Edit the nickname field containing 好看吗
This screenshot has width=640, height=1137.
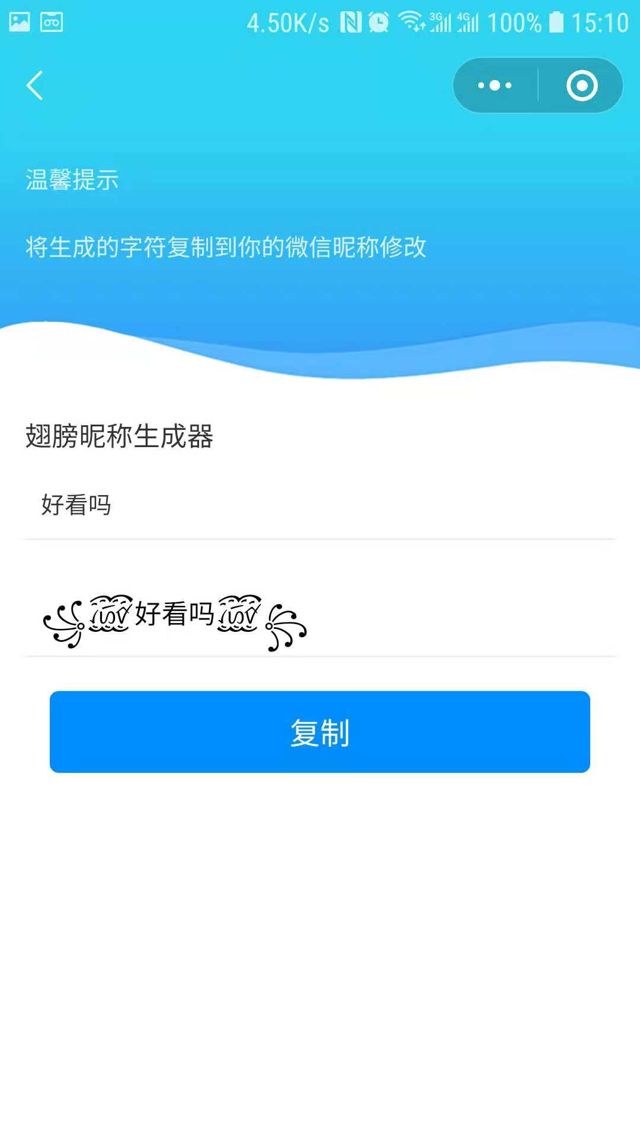[x=318, y=506]
